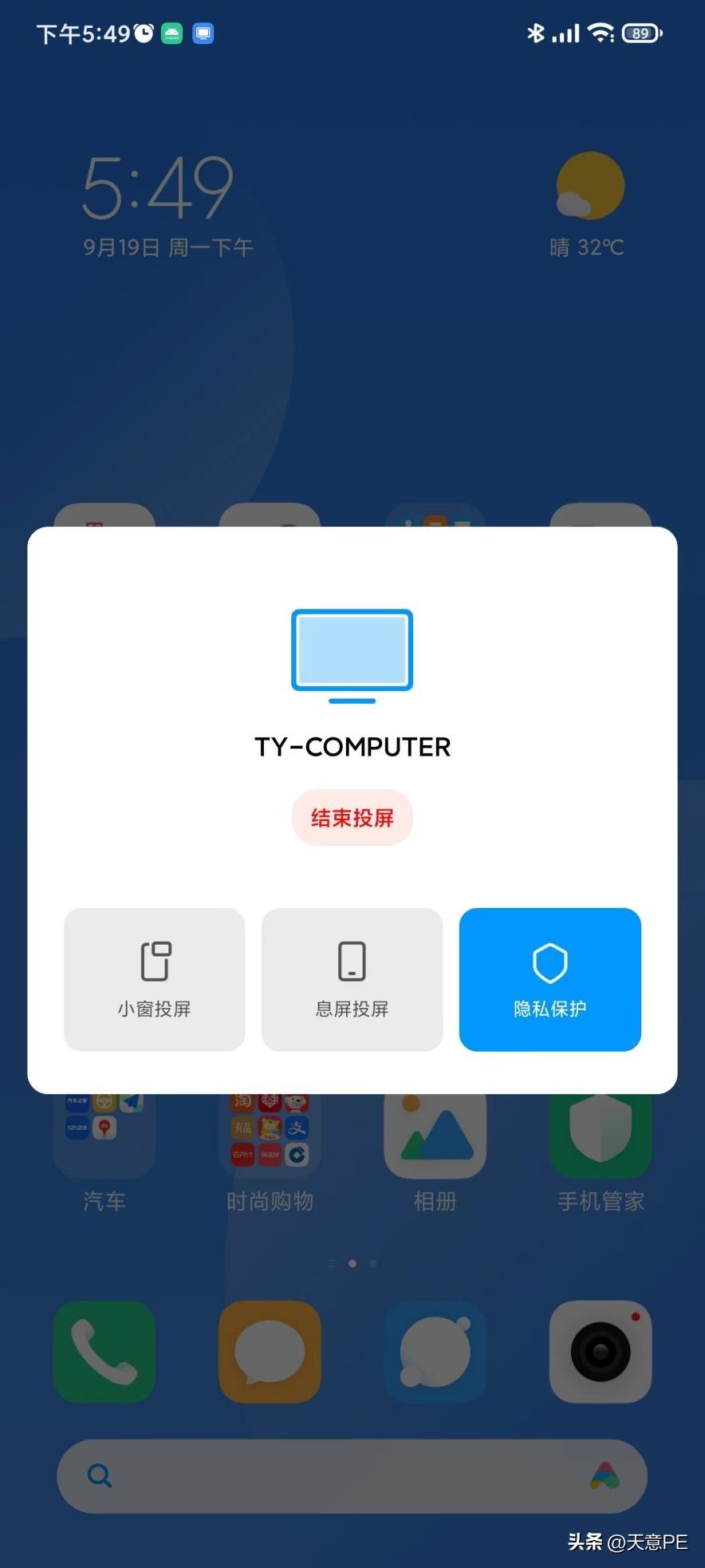705x1568 pixels.
Task: Click the device name TY-COMPUTER
Action: (x=352, y=747)
